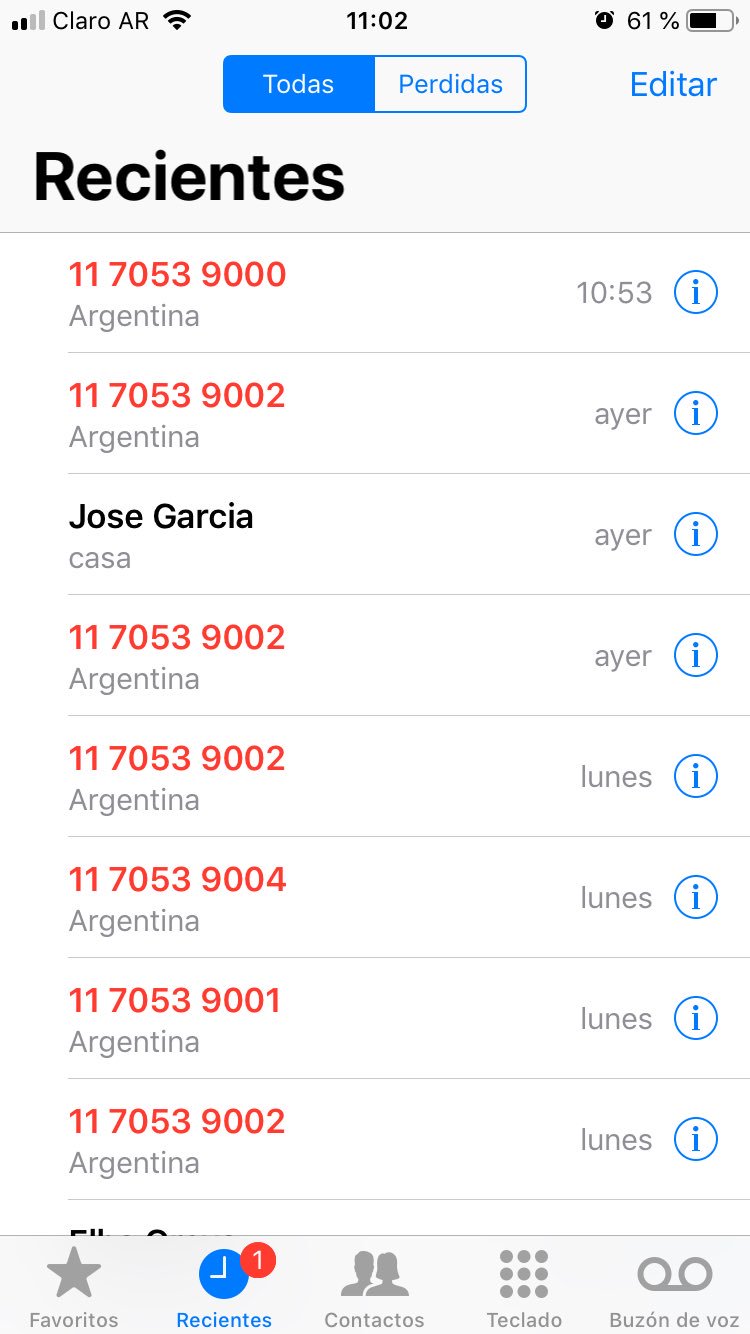
Task: Switch to the Teclado keypad tab
Action: point(524,1288)
